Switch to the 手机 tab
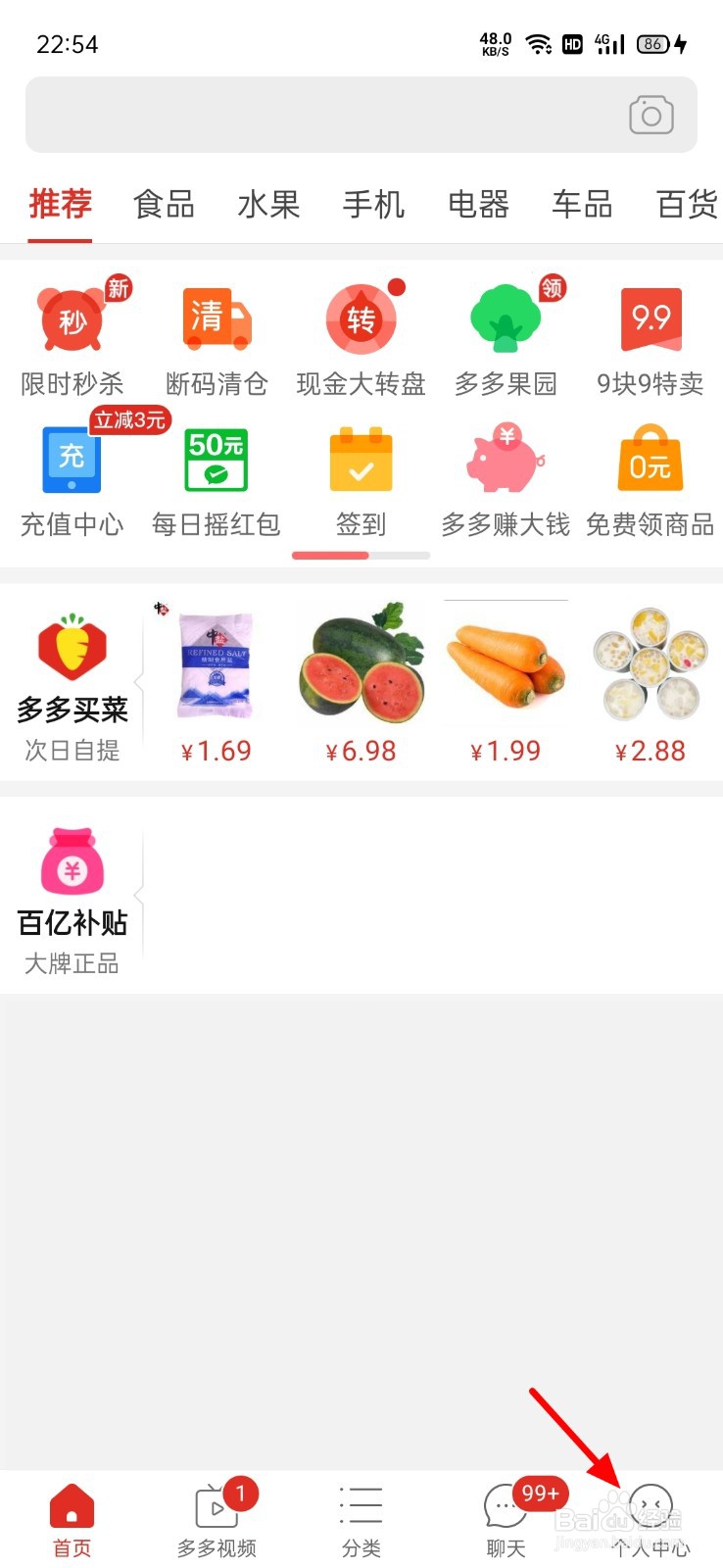The width and height of the screenshot is (723, 1568). click(x=373, y=205)
